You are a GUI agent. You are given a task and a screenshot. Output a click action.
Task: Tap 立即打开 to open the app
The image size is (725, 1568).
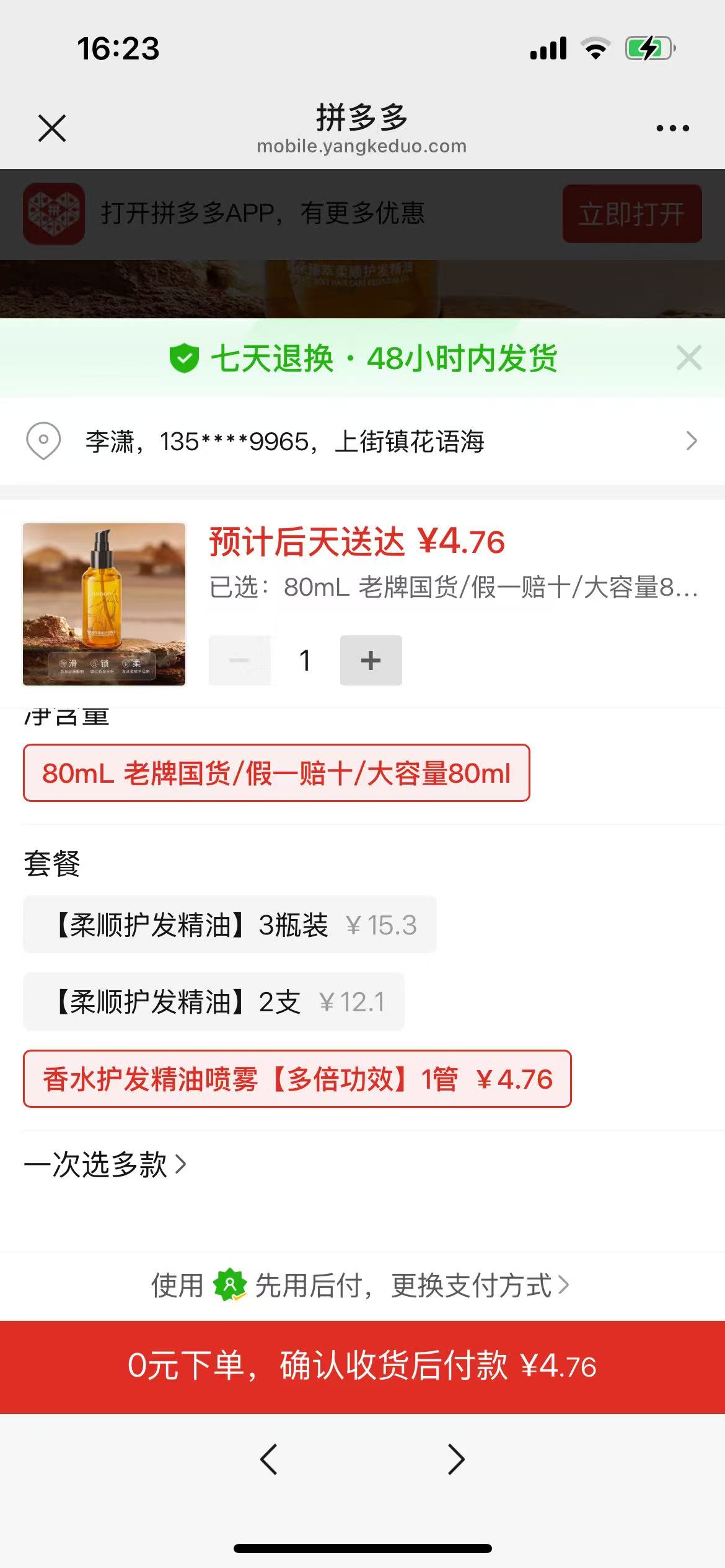631,214
